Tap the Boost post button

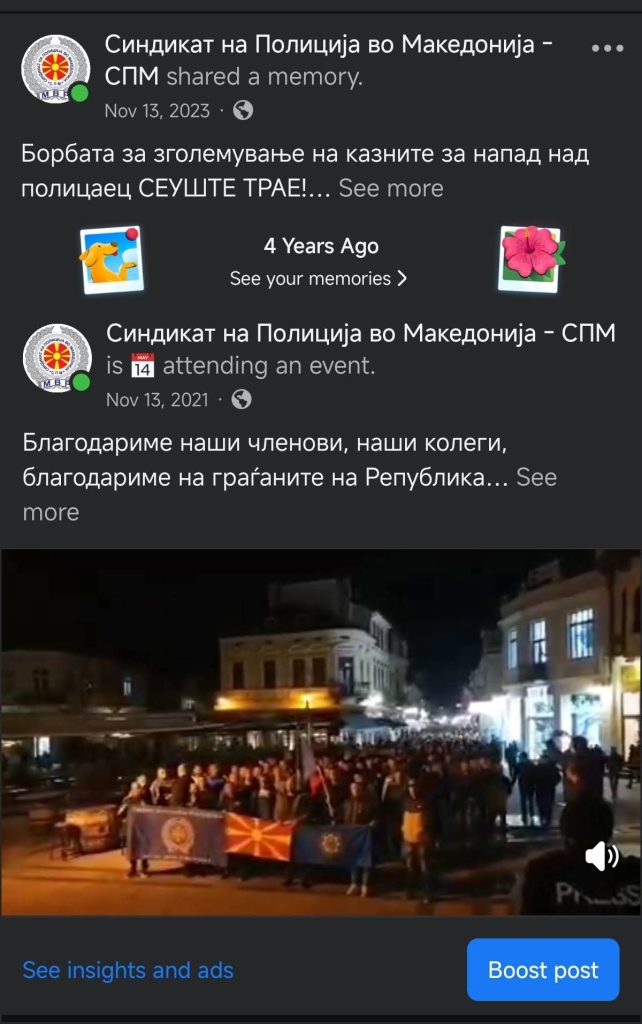[x=543, y=970]
